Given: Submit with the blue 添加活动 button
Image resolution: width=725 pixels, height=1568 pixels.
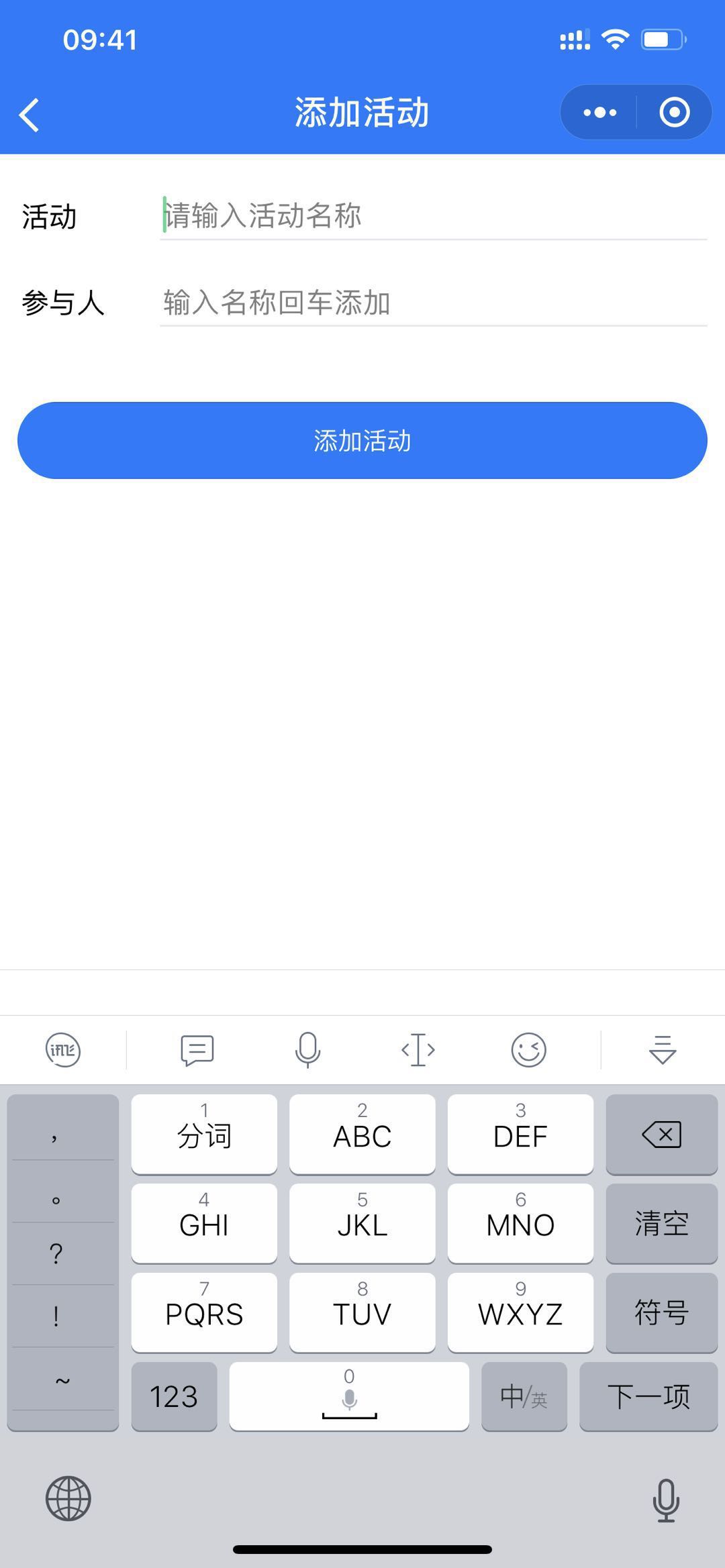Looking at the screenshot, I should [x=362, y=441].
